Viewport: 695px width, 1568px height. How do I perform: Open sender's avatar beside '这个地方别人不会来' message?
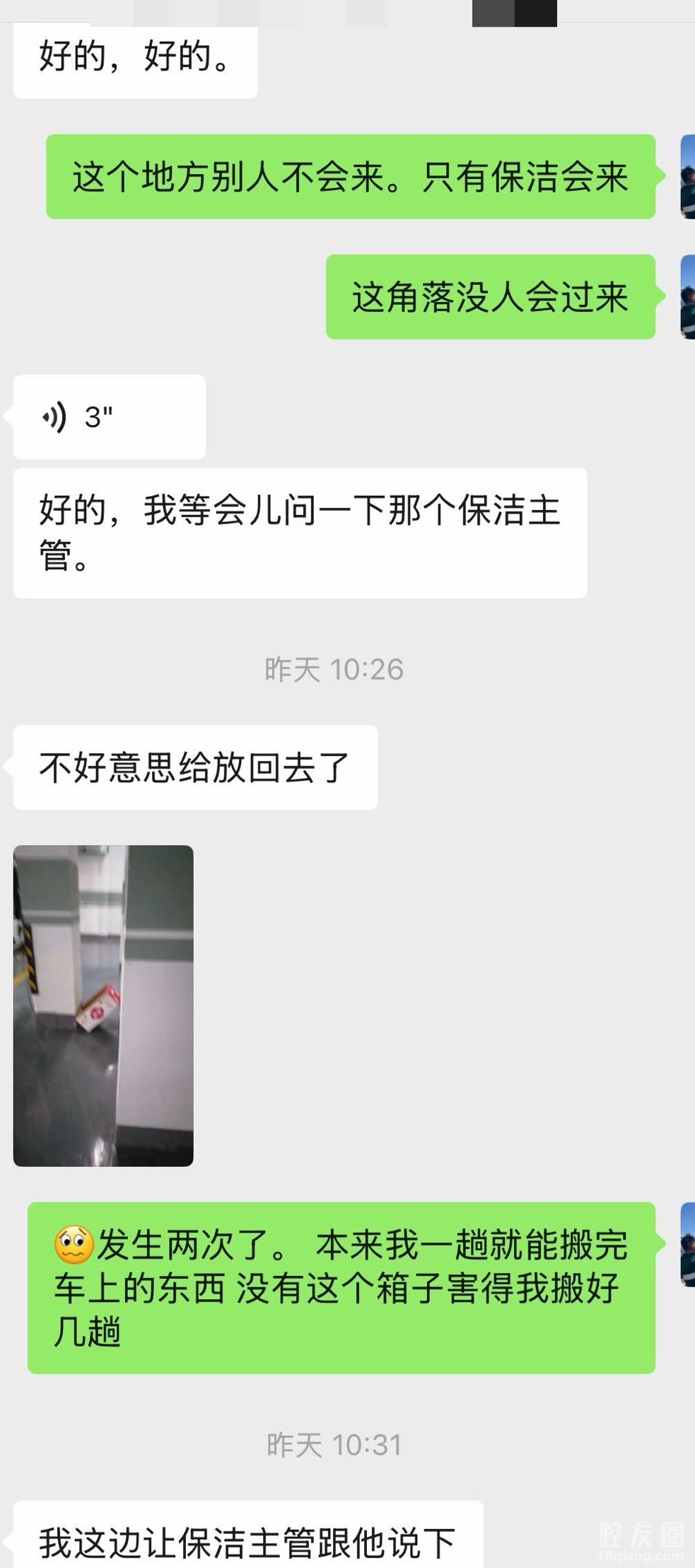click(x=687, y=177)
